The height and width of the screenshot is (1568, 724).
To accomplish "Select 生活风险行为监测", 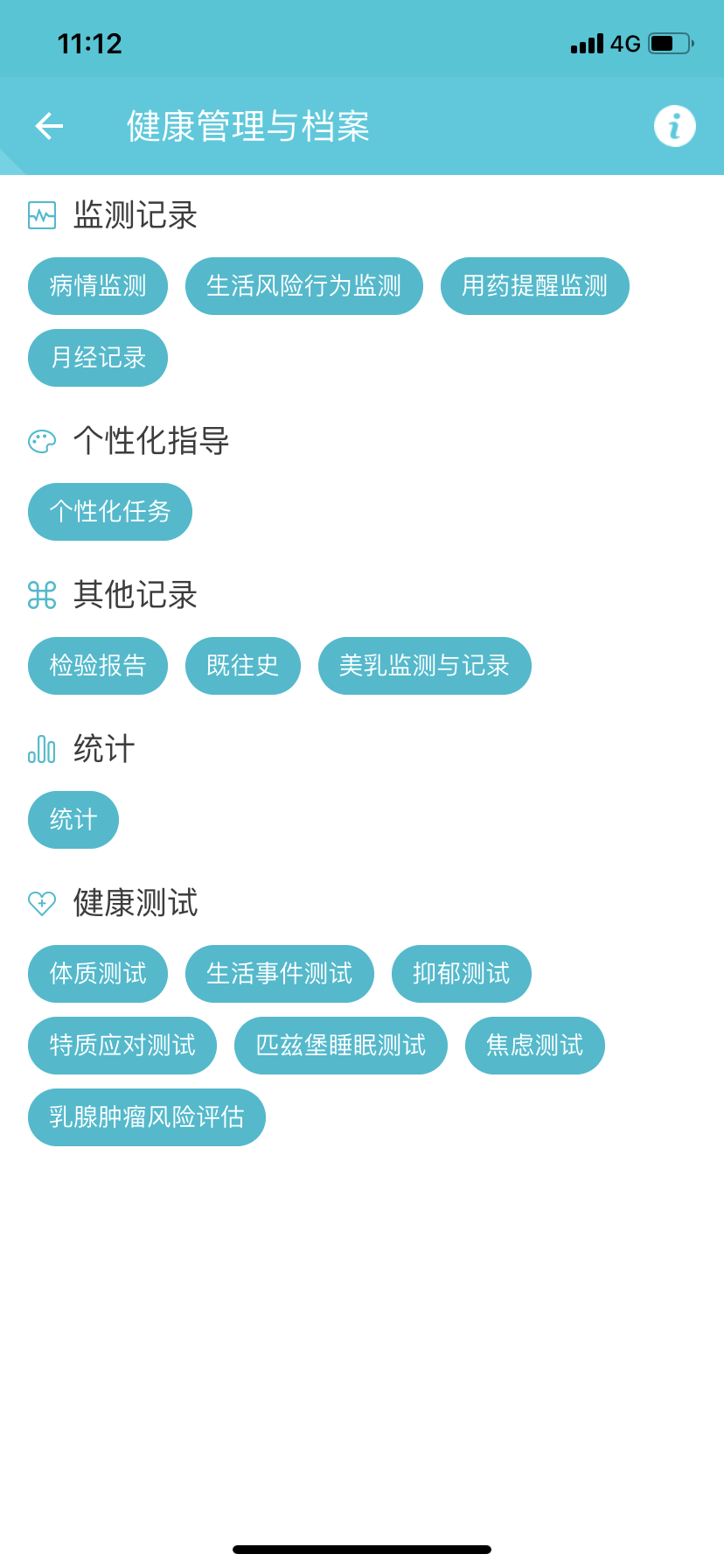I will click(x=304, y=286).
